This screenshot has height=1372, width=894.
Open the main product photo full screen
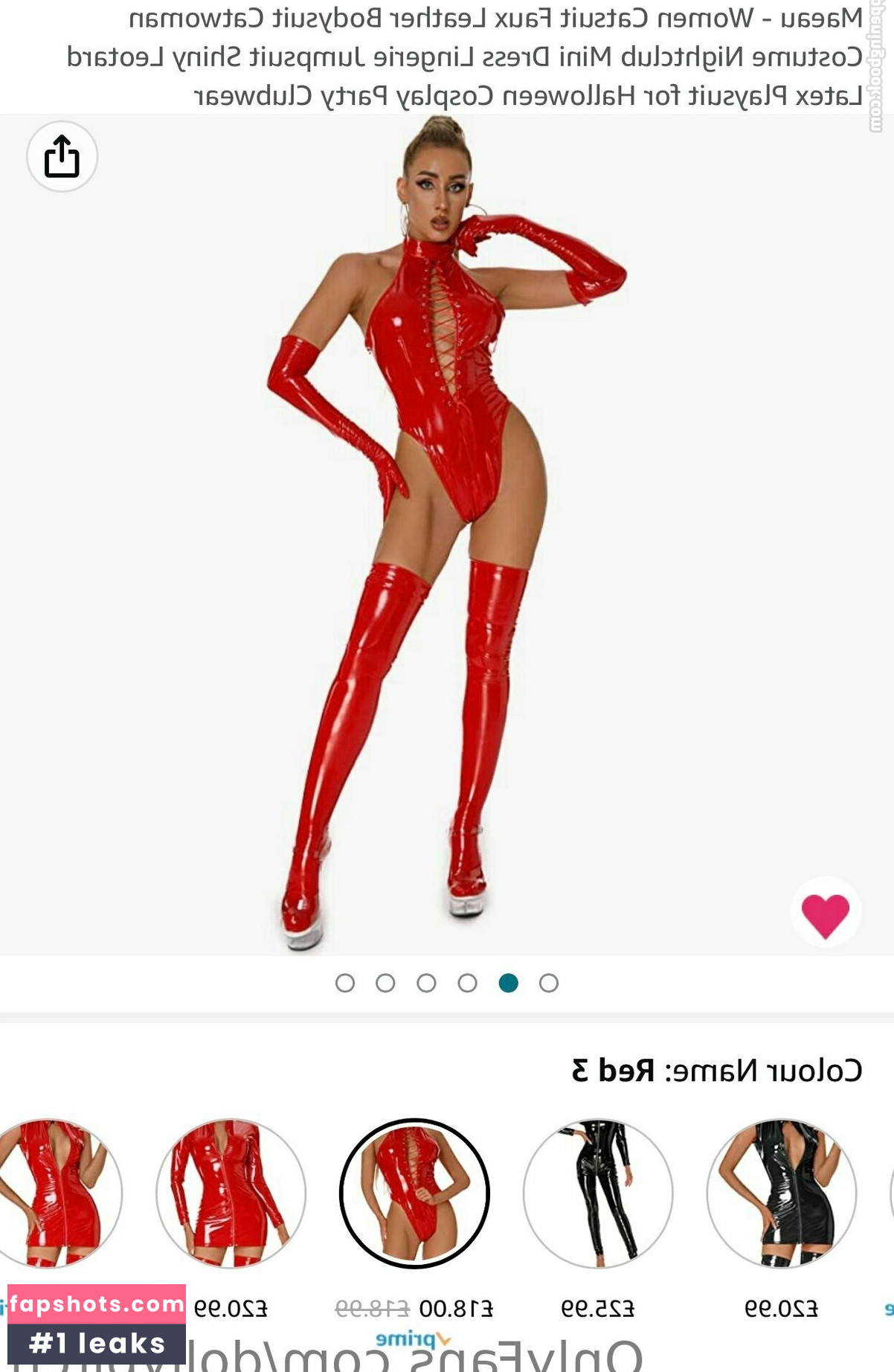[x=446, y=536]
